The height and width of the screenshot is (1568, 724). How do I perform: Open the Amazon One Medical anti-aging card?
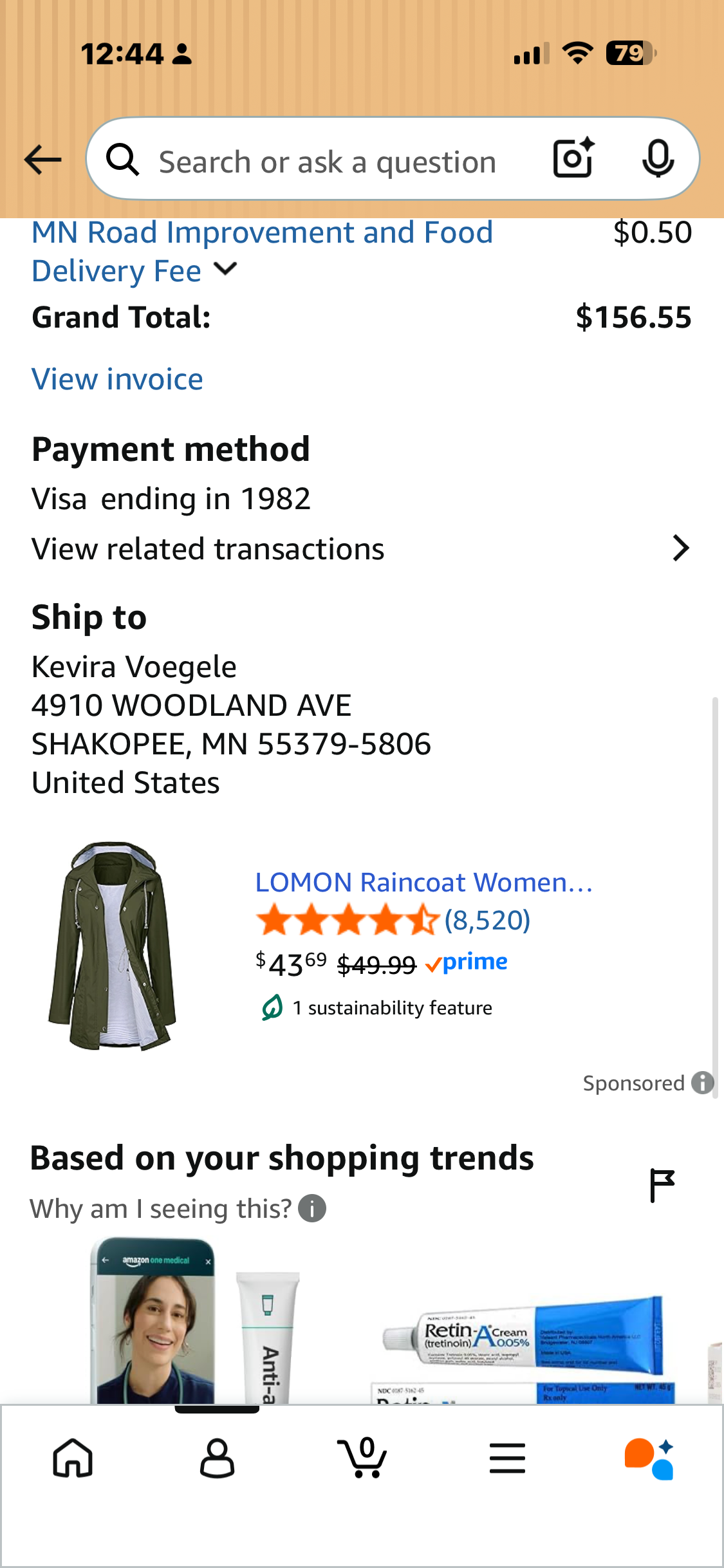(x=193, y=1320)
